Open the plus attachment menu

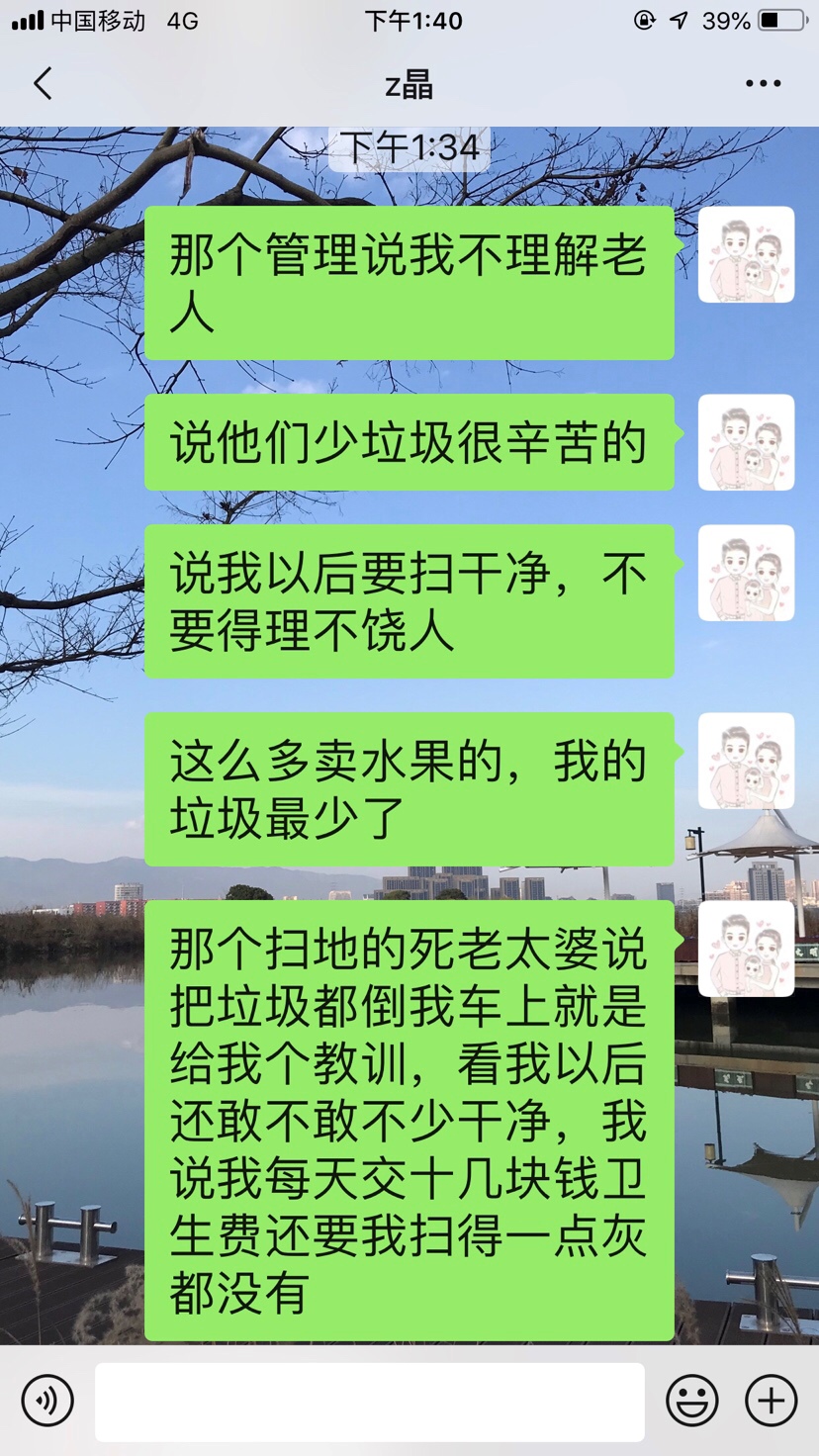771,1401
